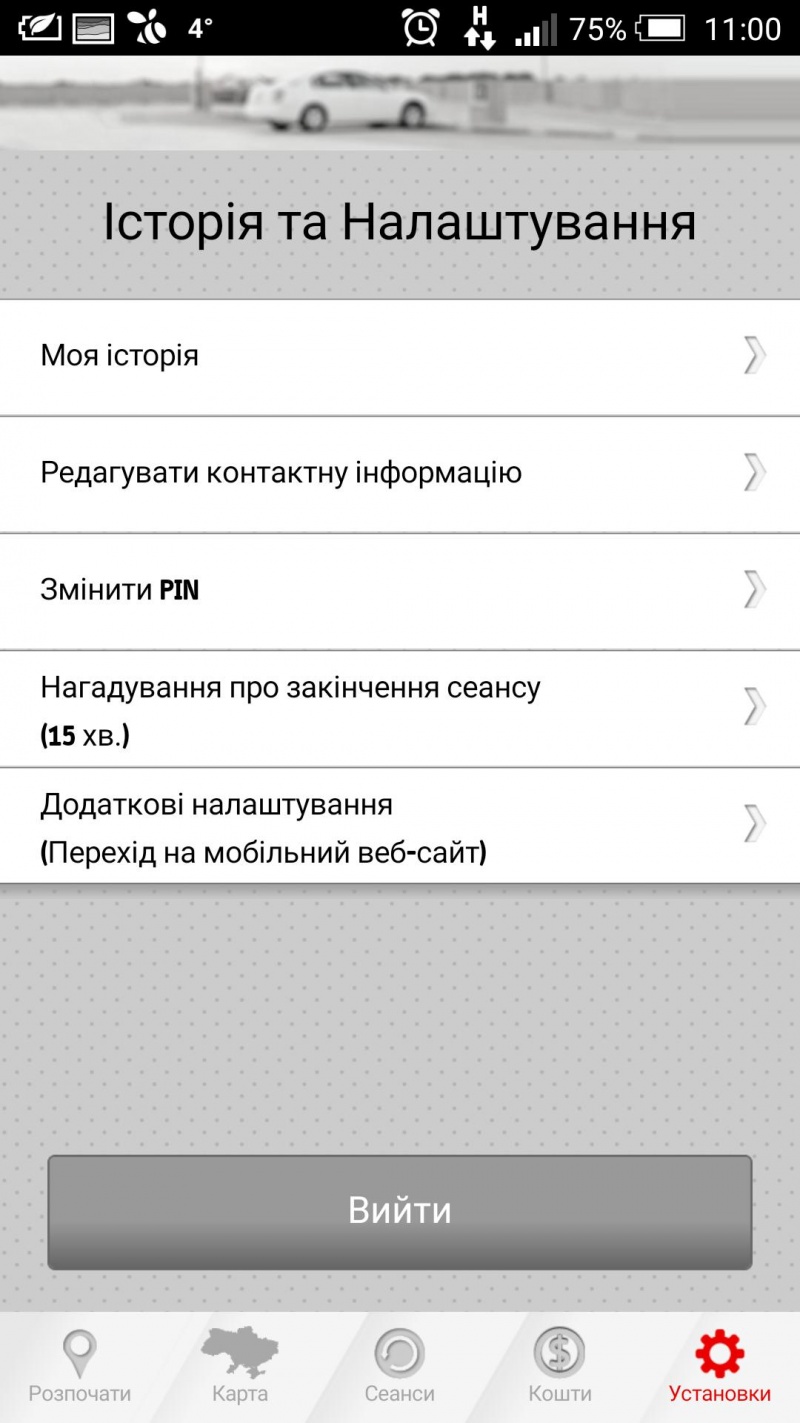Tap the Вийти button

tap(400, 1212)
